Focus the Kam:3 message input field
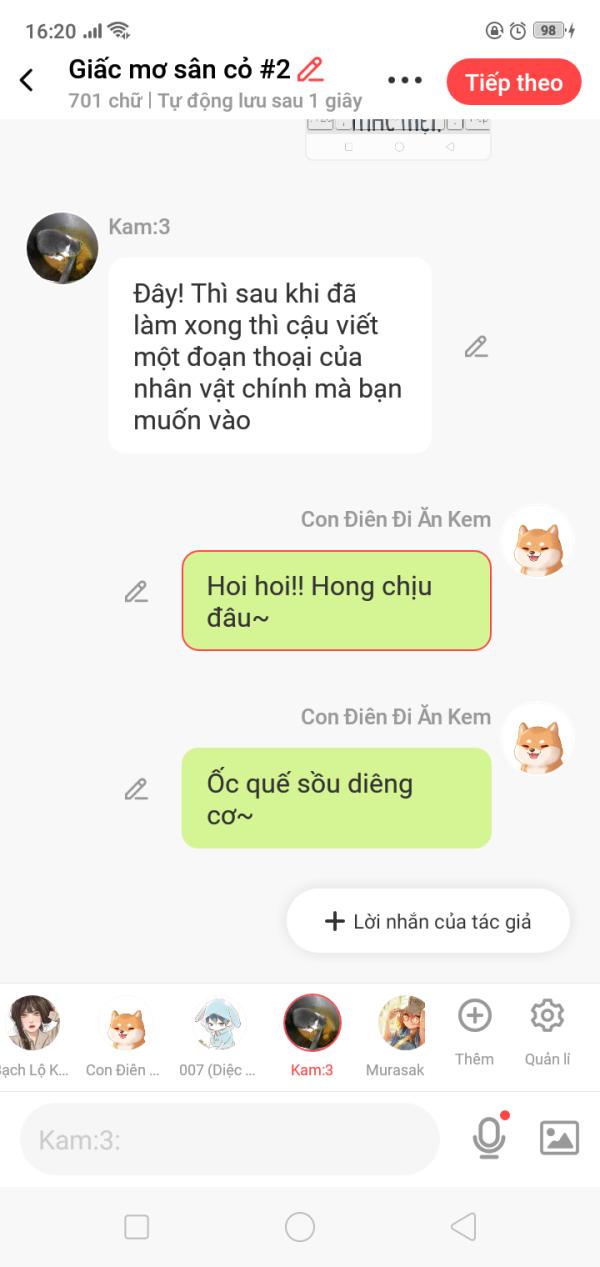Viewport: 600px width, 1267px height. [230, 1139]
